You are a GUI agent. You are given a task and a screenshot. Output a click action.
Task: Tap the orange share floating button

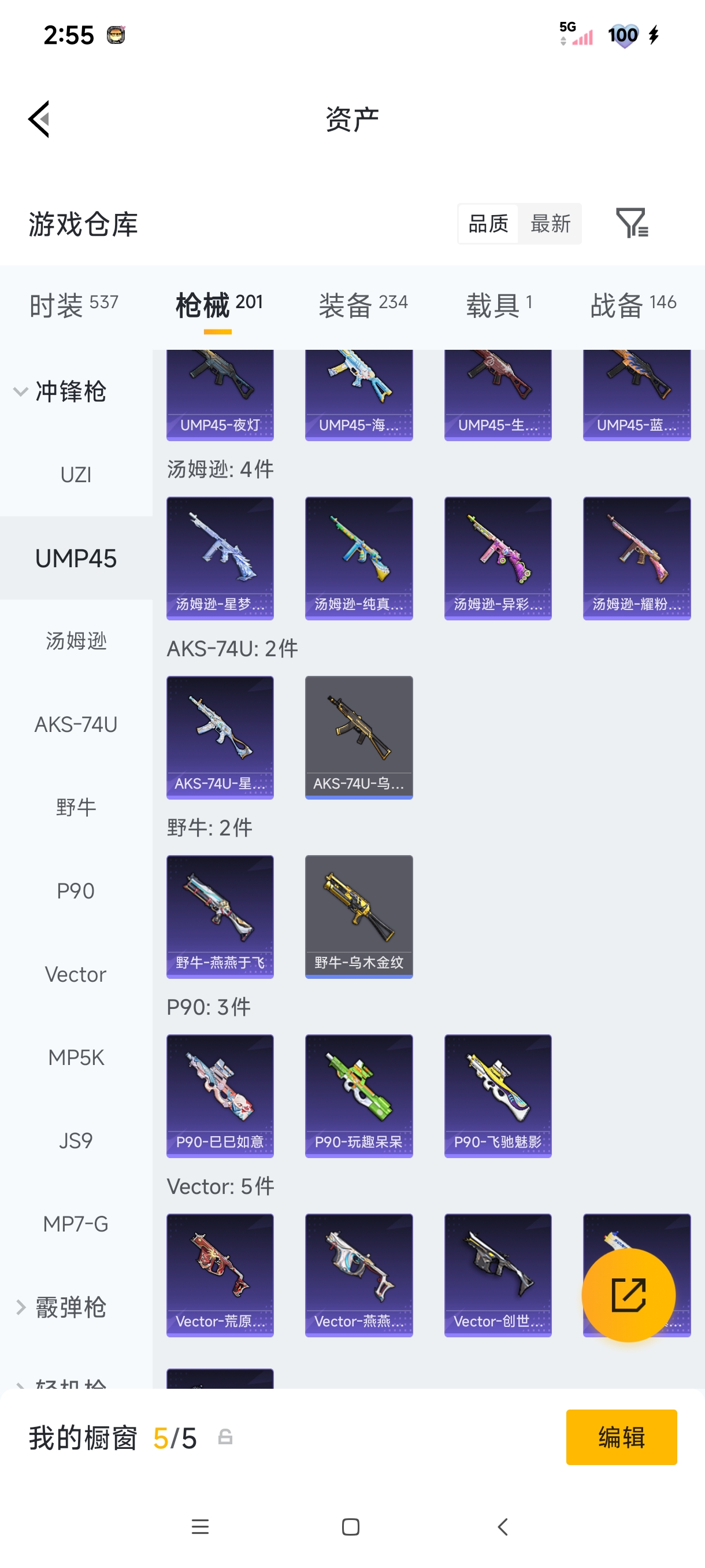628,1295
